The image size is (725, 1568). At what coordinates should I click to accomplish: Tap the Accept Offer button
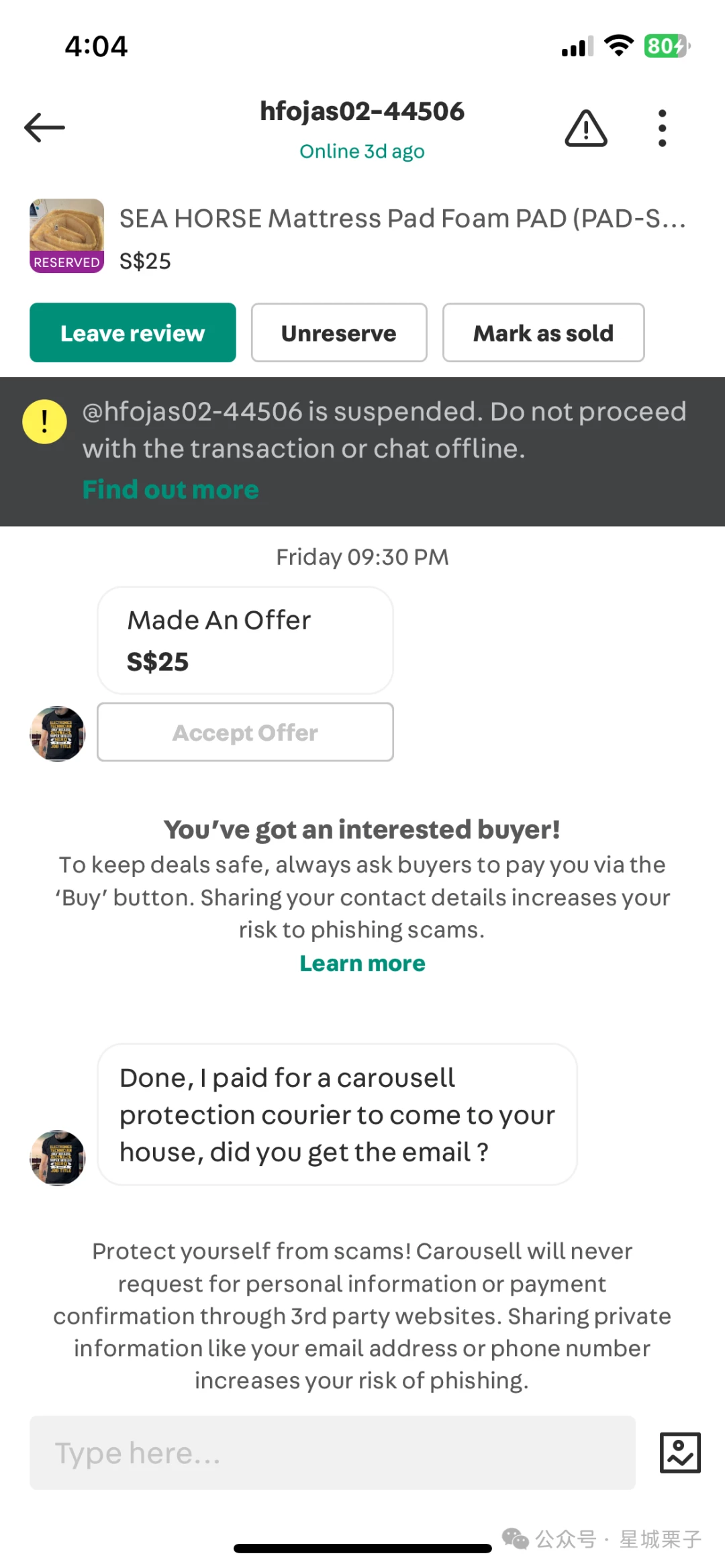click(245, 732)
